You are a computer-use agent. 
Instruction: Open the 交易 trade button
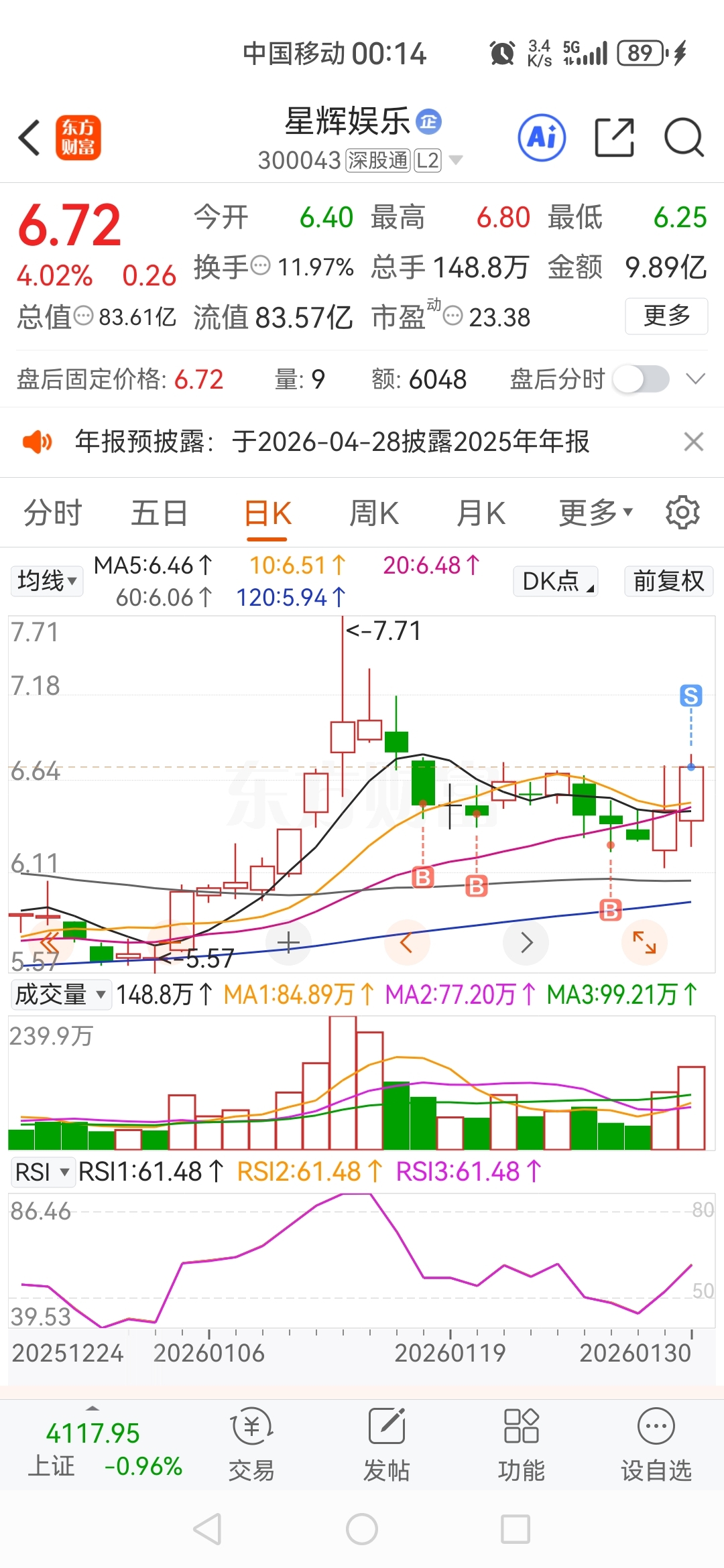[x=251, y=1445]
